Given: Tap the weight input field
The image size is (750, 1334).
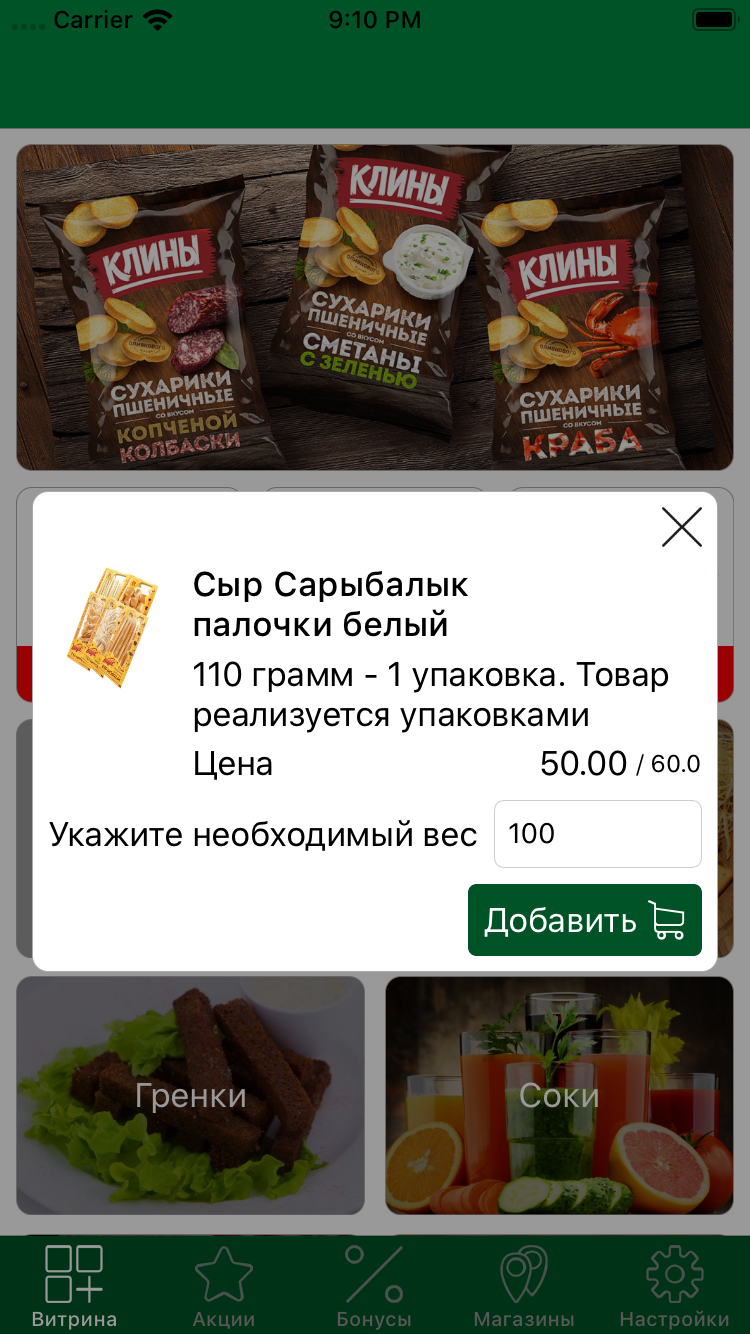Looking at the screenshot, I should [597, 834].
